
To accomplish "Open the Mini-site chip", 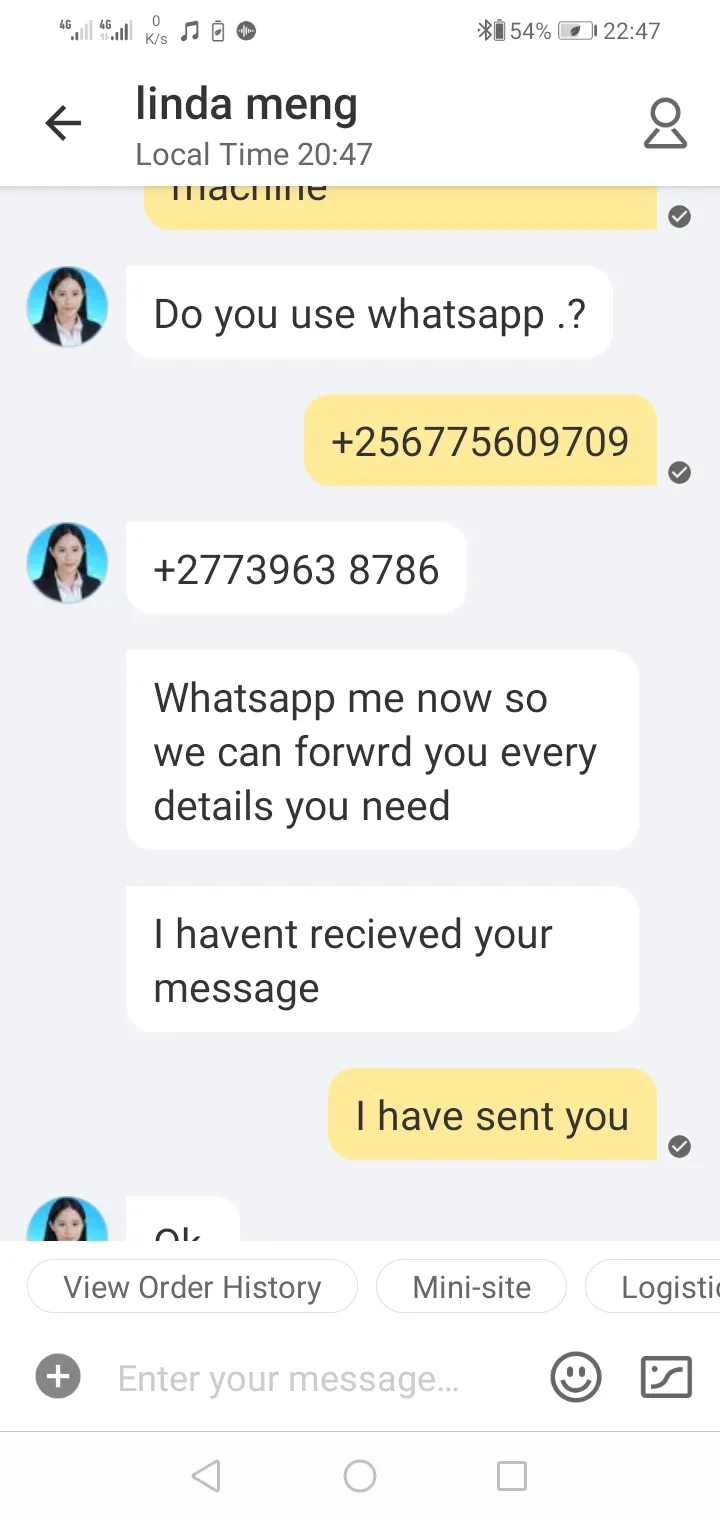I will (471, 1286).
